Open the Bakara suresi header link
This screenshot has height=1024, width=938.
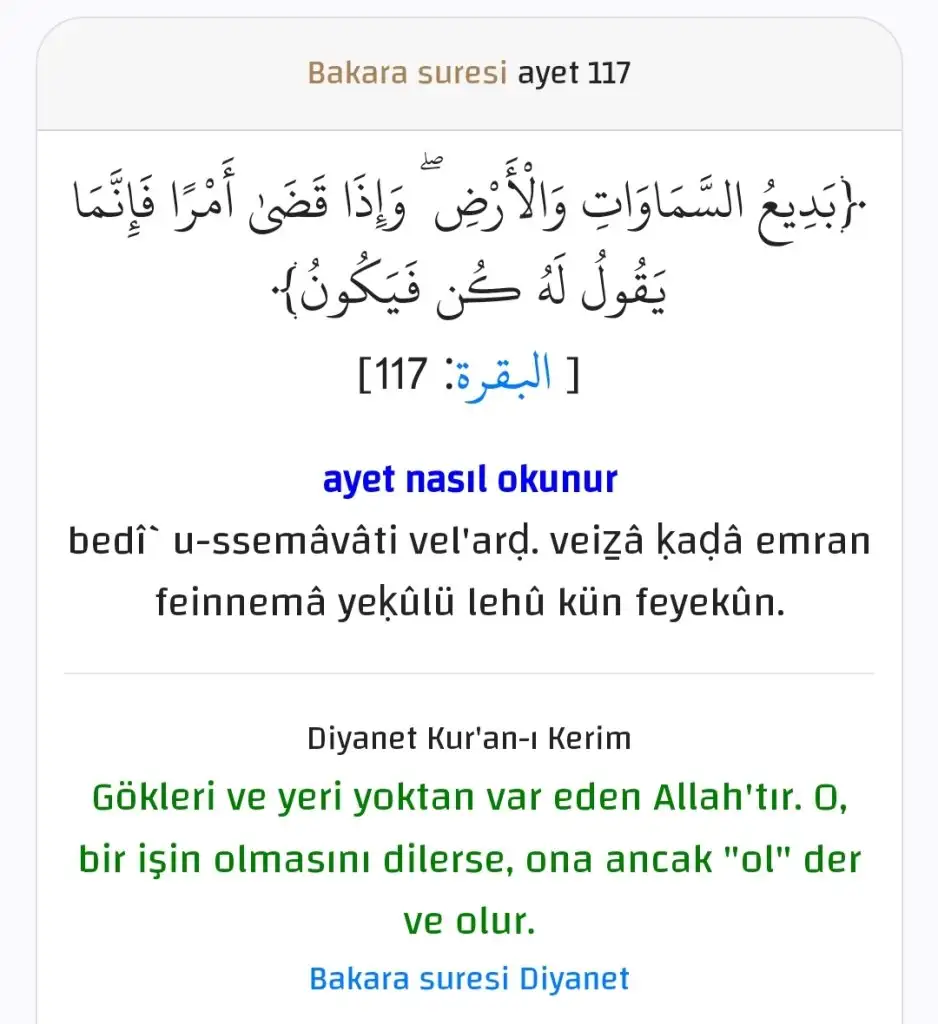coord(407,73)
